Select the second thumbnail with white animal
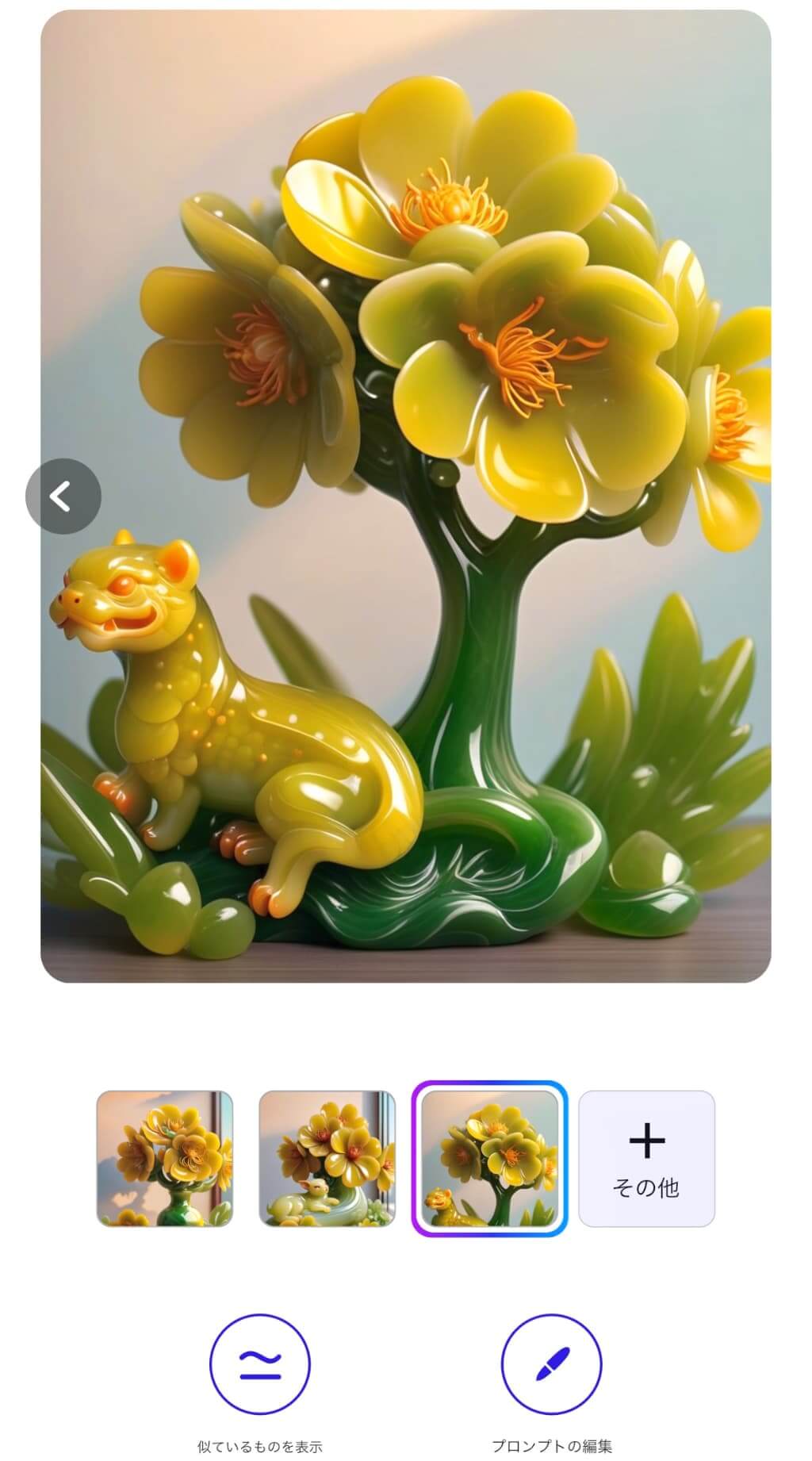Screen dimensions: 812x1461 [x=327, y=1158]
